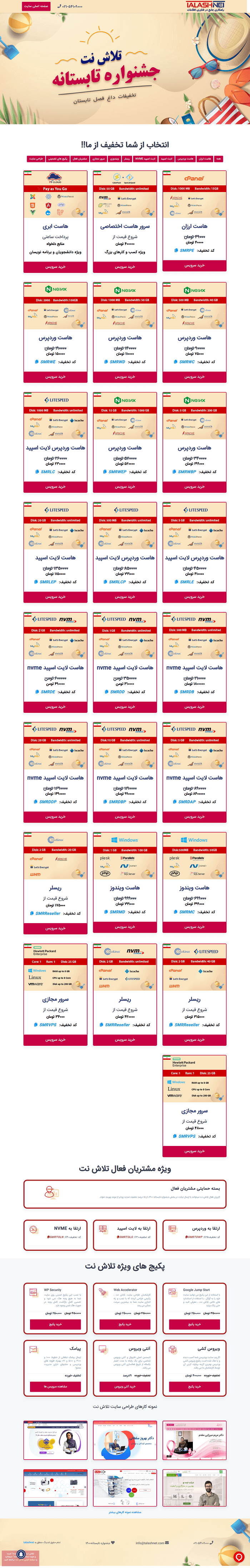Select the همه filter chip

coord(218,159)
